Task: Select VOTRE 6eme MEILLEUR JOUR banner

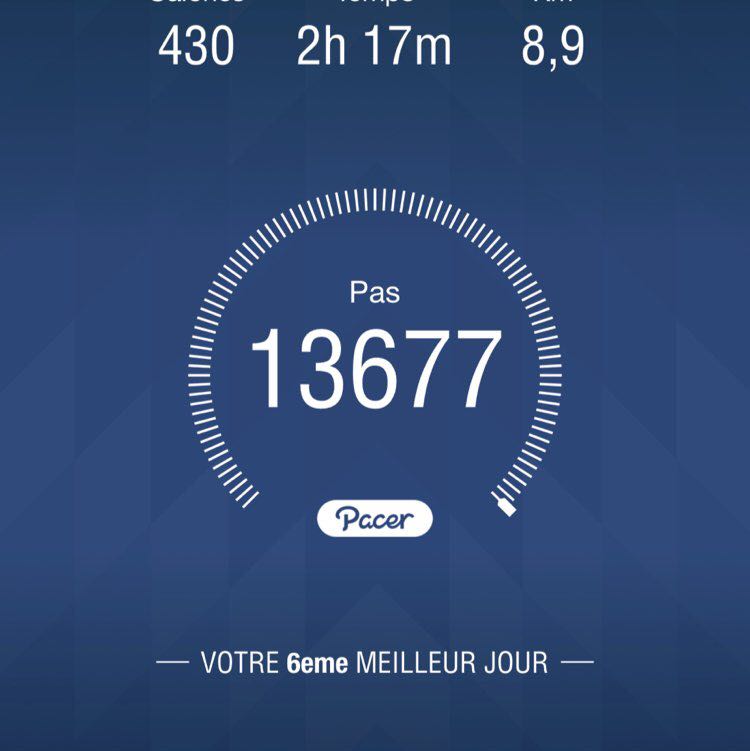Action: pos(374,659)
